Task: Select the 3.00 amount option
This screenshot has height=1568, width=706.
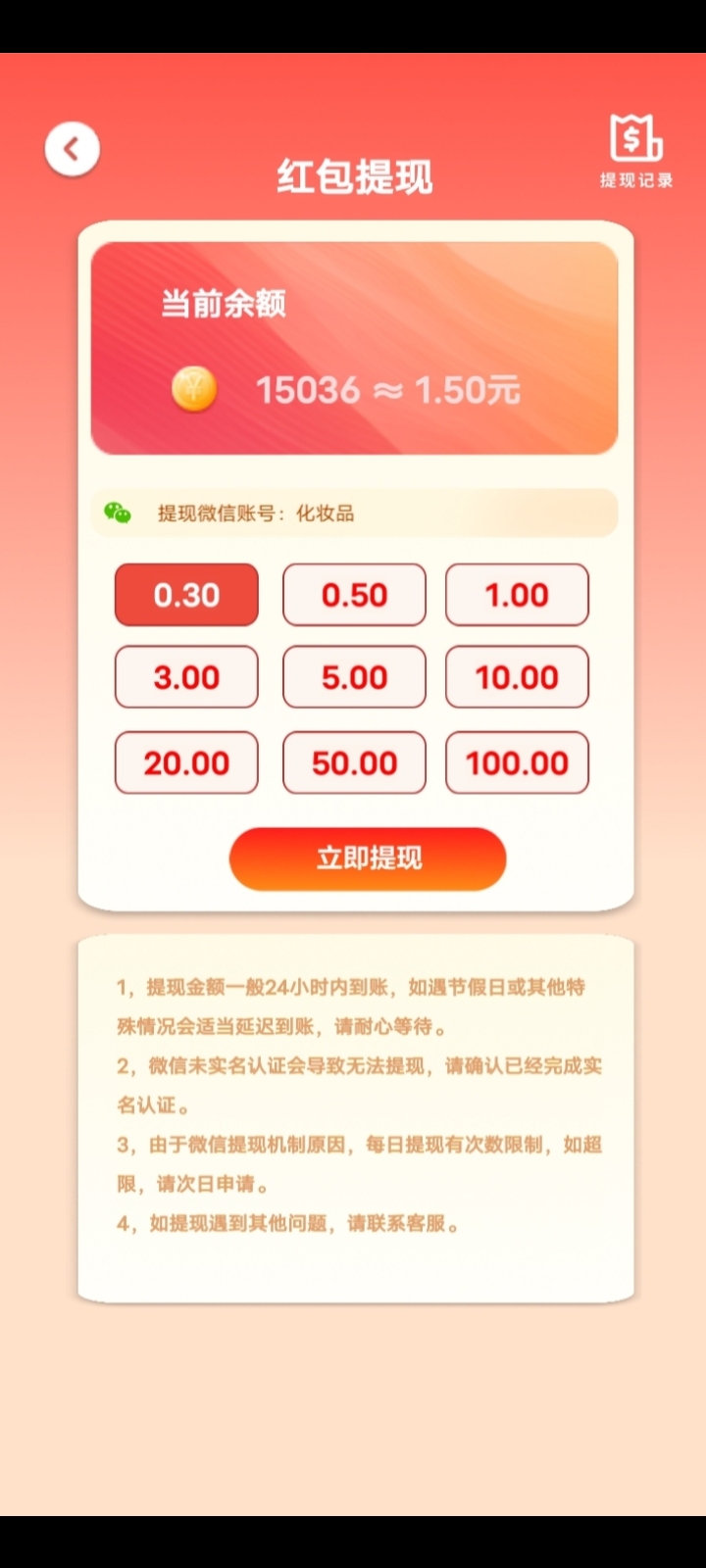Action: pyautogui.click(x=186, y=677)
